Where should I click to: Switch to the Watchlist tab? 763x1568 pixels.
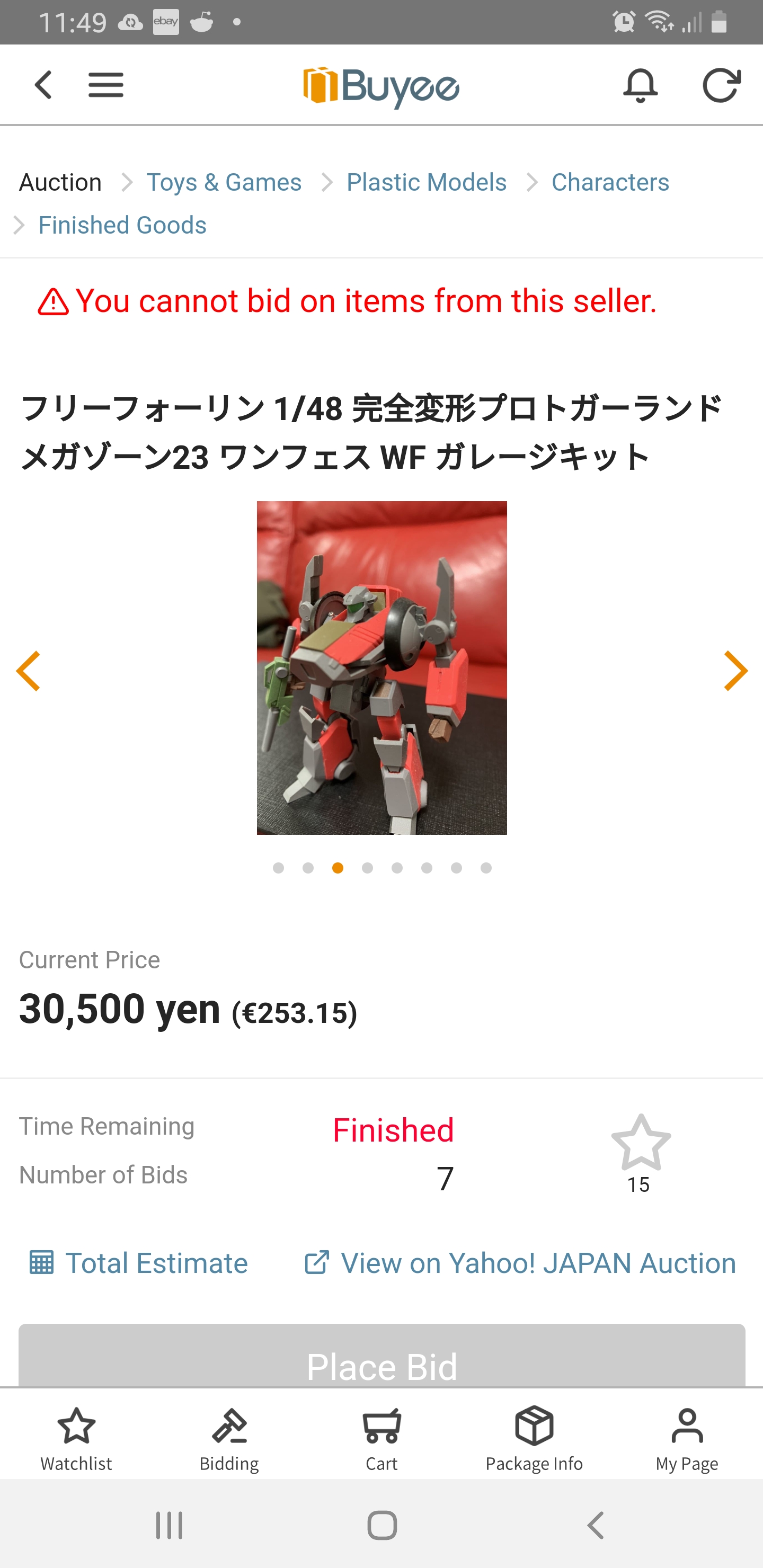tap(76, 1439)
